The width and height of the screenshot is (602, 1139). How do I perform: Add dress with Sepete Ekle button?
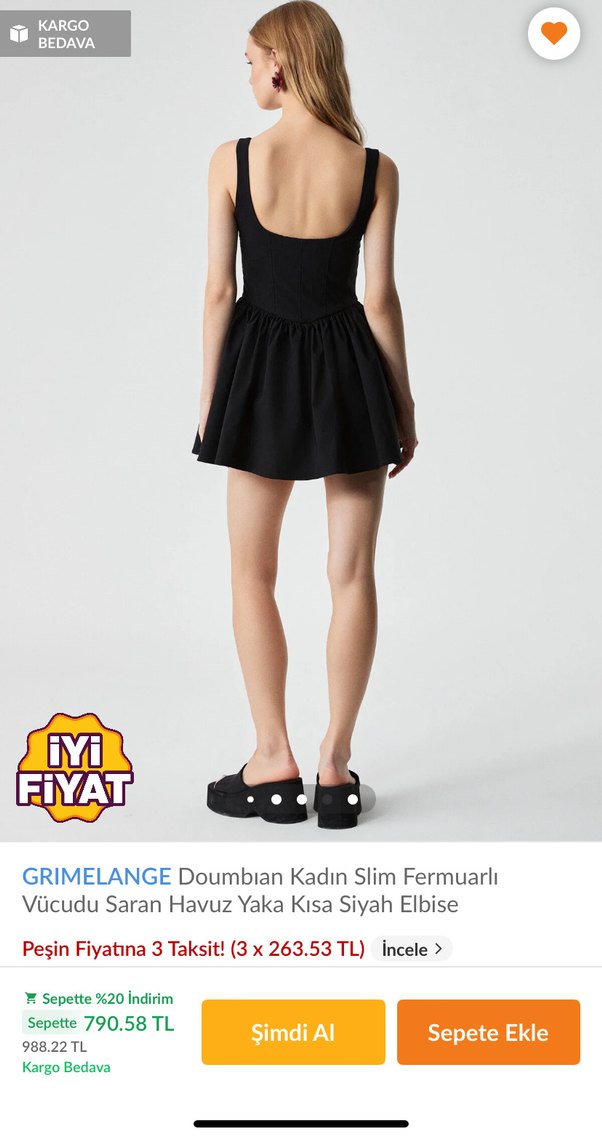488,1032
